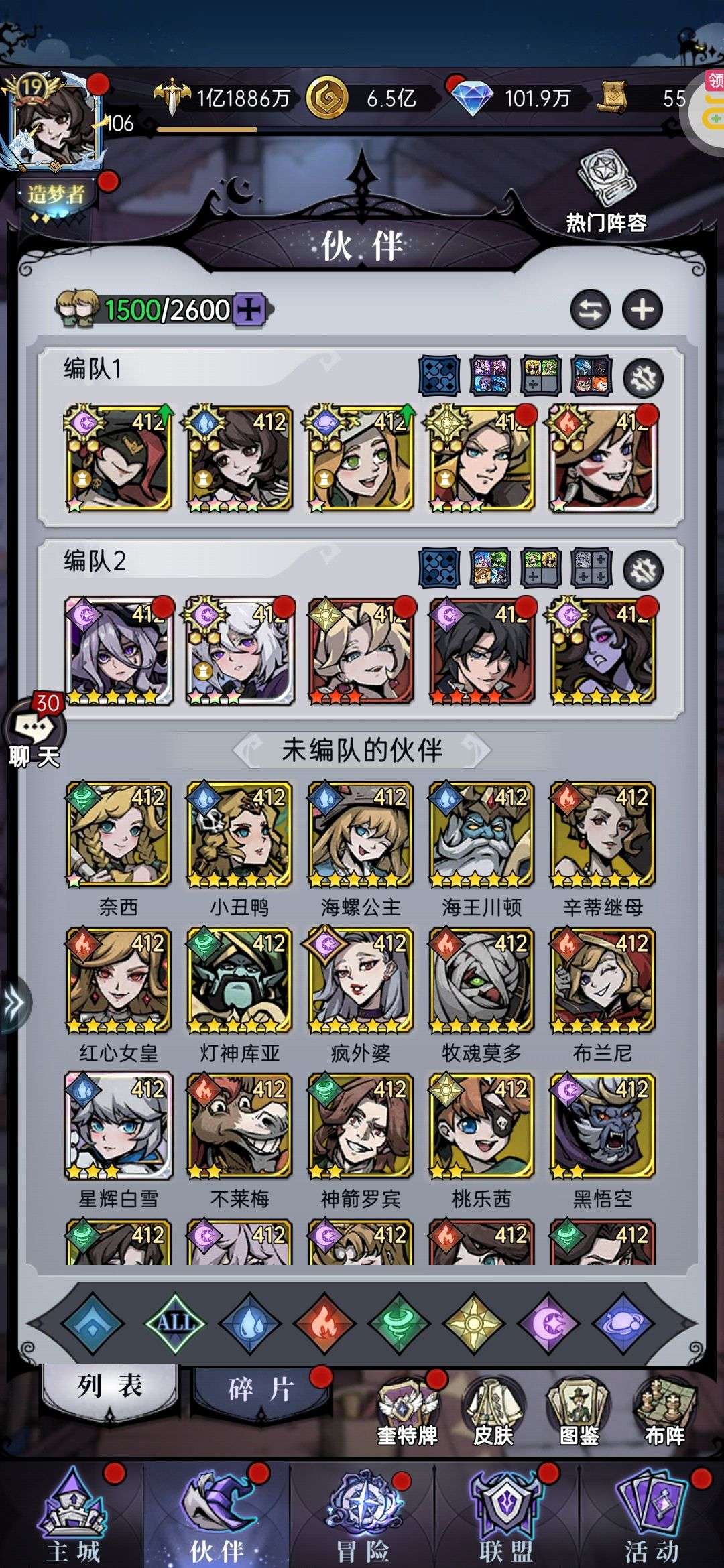Filter by fire element
This screenshot has width=724, height=1568.
coord(324,1323)
